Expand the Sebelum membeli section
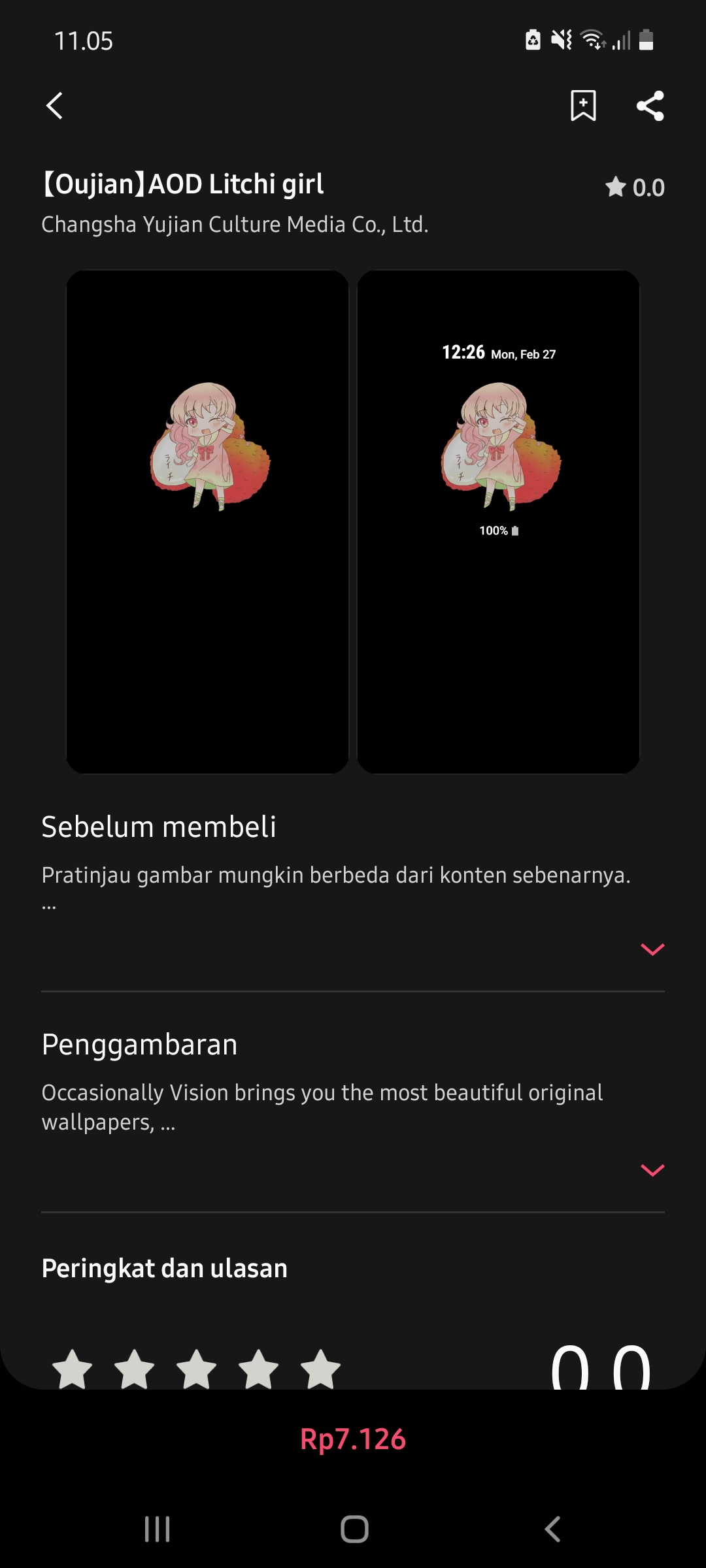This screenshot has width=706, height=1568. (x=652, y=949)
